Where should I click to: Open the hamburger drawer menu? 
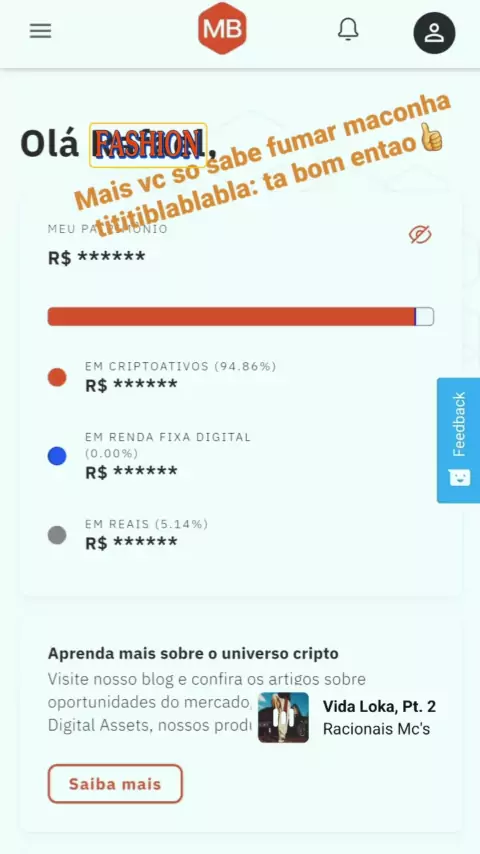(x=40, y=30)
